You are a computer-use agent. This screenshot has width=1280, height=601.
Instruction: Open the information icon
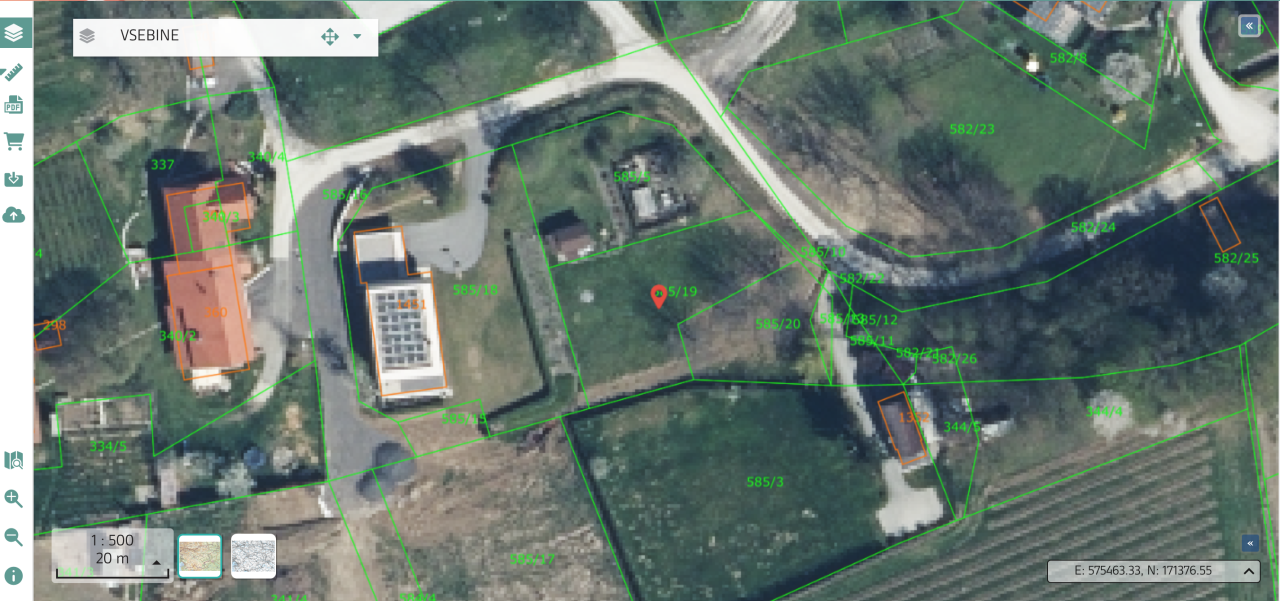tap(14, 576)
